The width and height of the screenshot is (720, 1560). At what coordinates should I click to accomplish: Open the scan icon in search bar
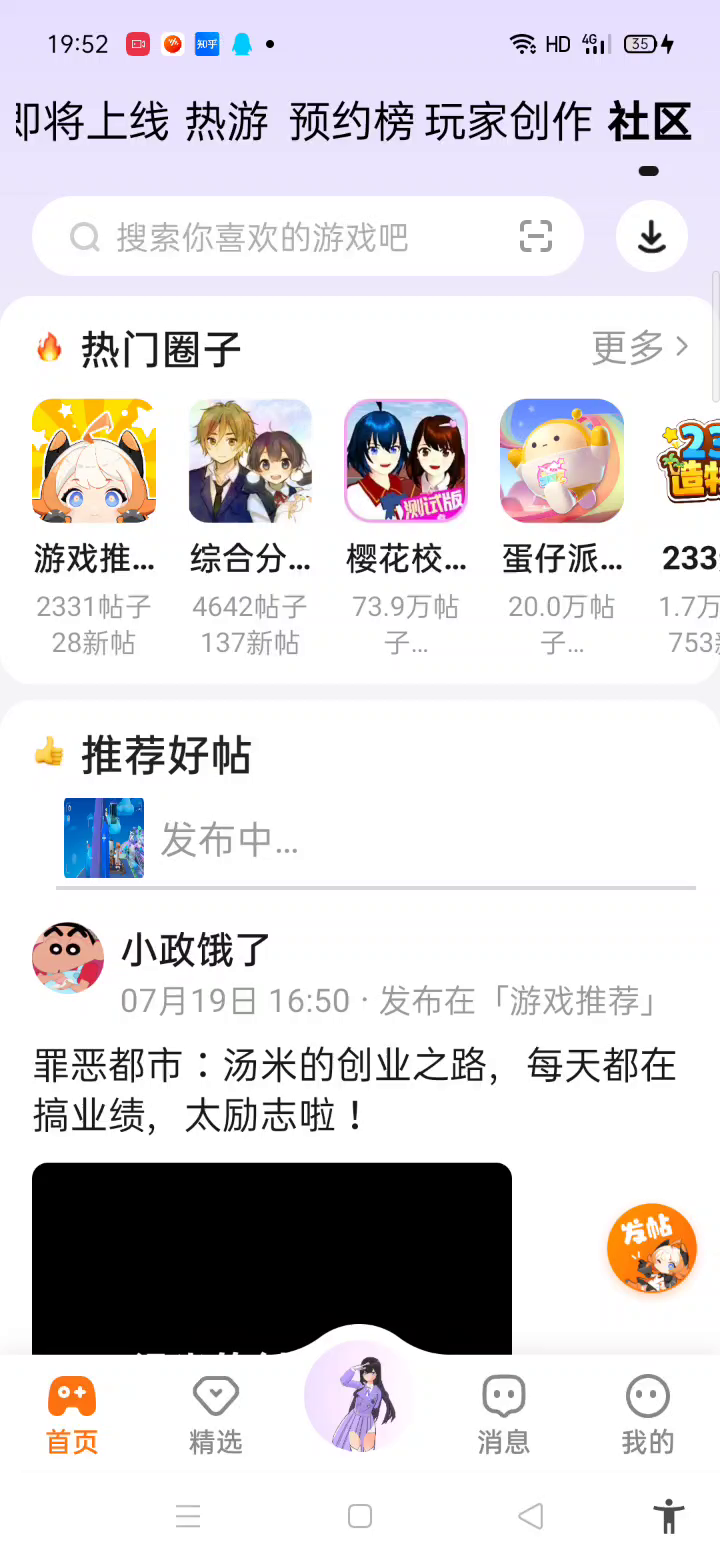click(536, 237)
